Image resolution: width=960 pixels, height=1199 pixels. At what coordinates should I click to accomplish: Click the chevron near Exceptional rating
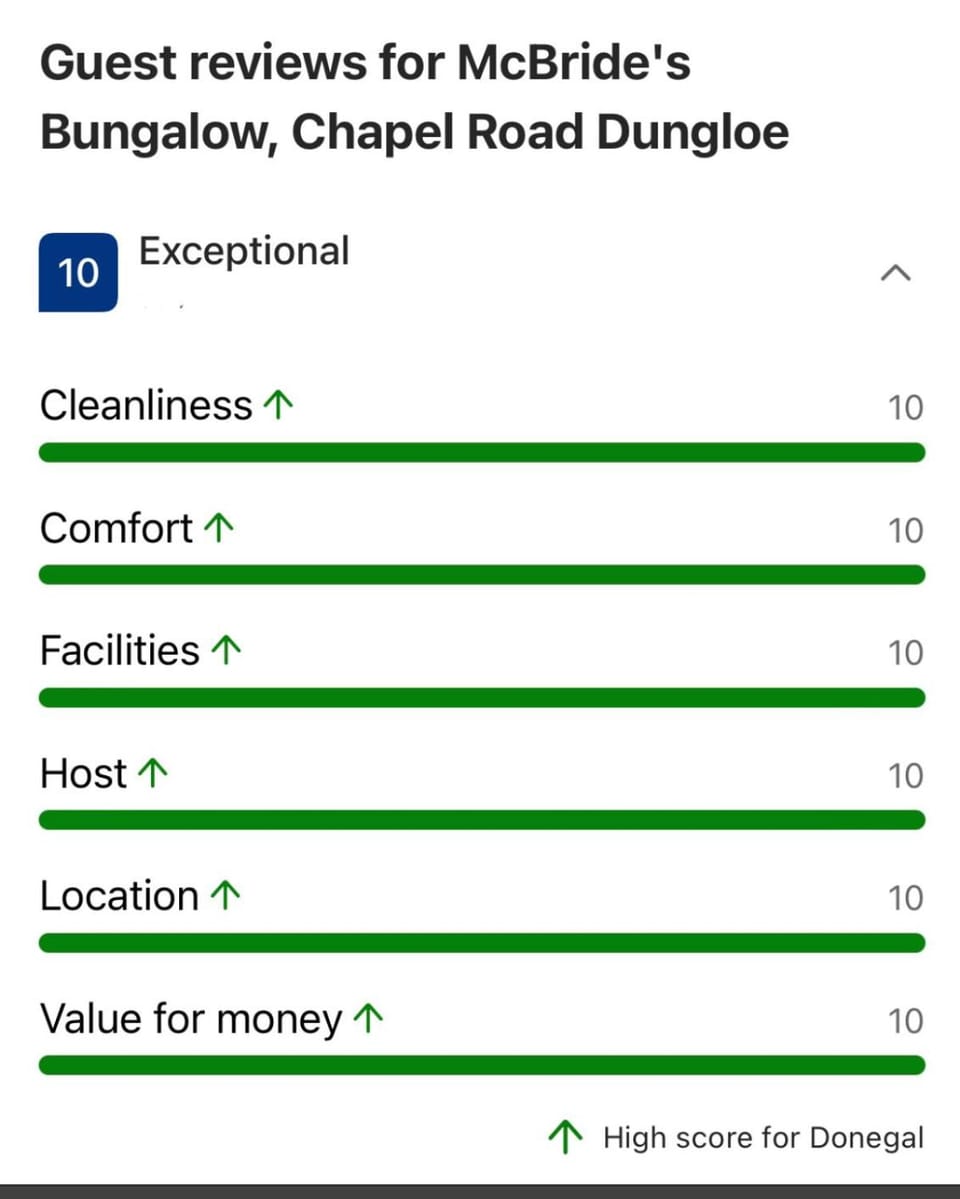click(x=897, y=271)
